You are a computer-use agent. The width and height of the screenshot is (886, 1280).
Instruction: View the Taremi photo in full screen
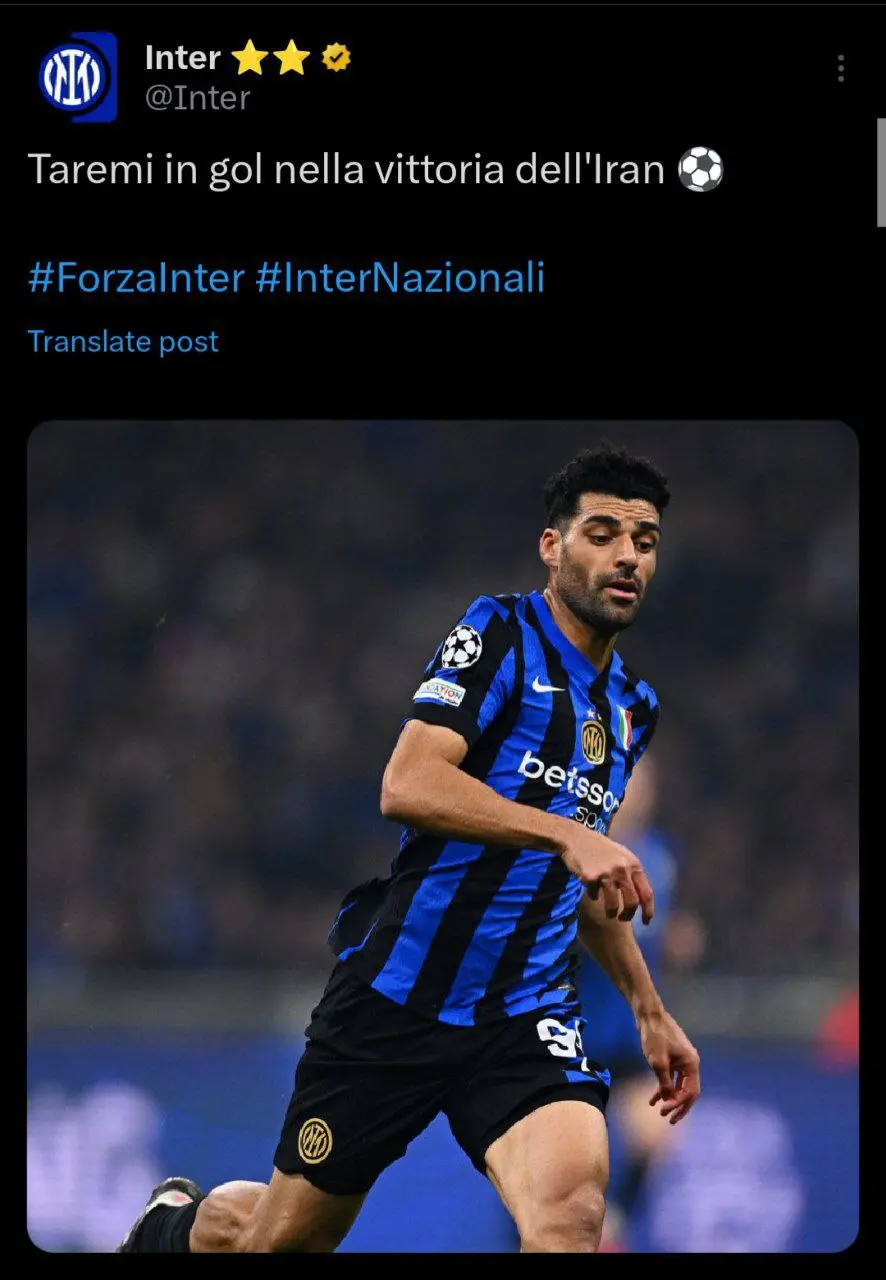pos(442,835)
